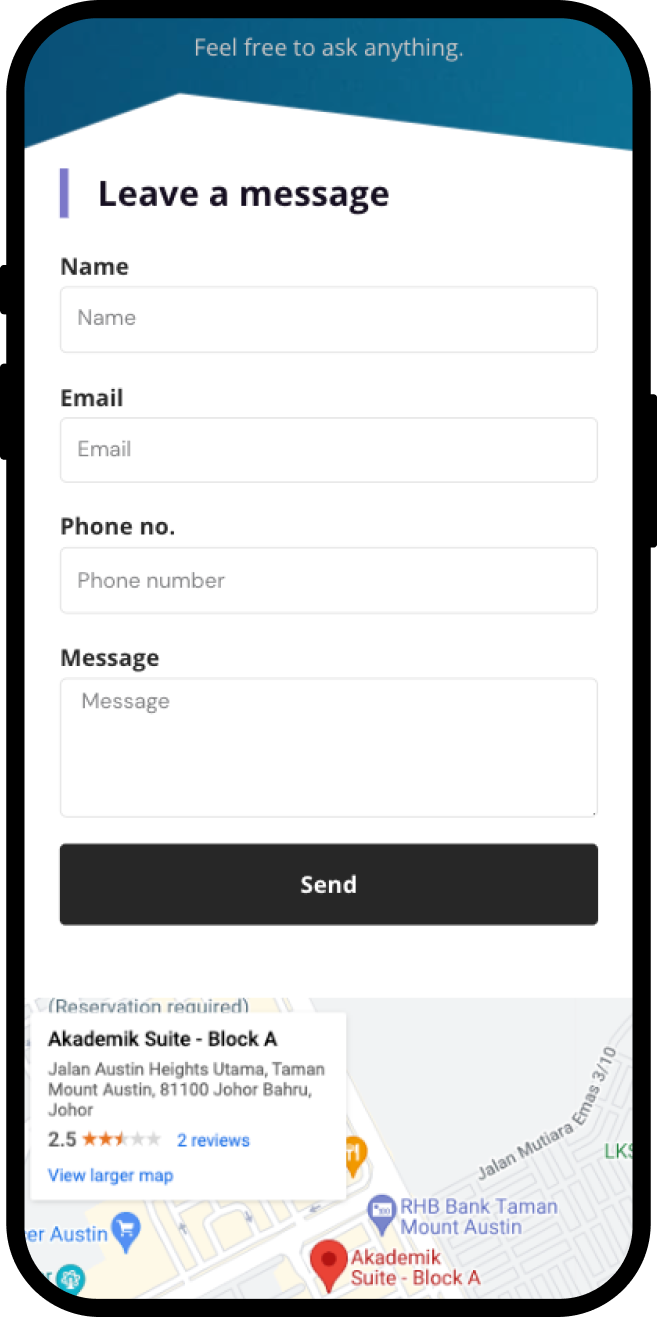The height and width of the screenshot is (1318, 657).
Task: Tap the Message text area
Action: coord(328,747)
